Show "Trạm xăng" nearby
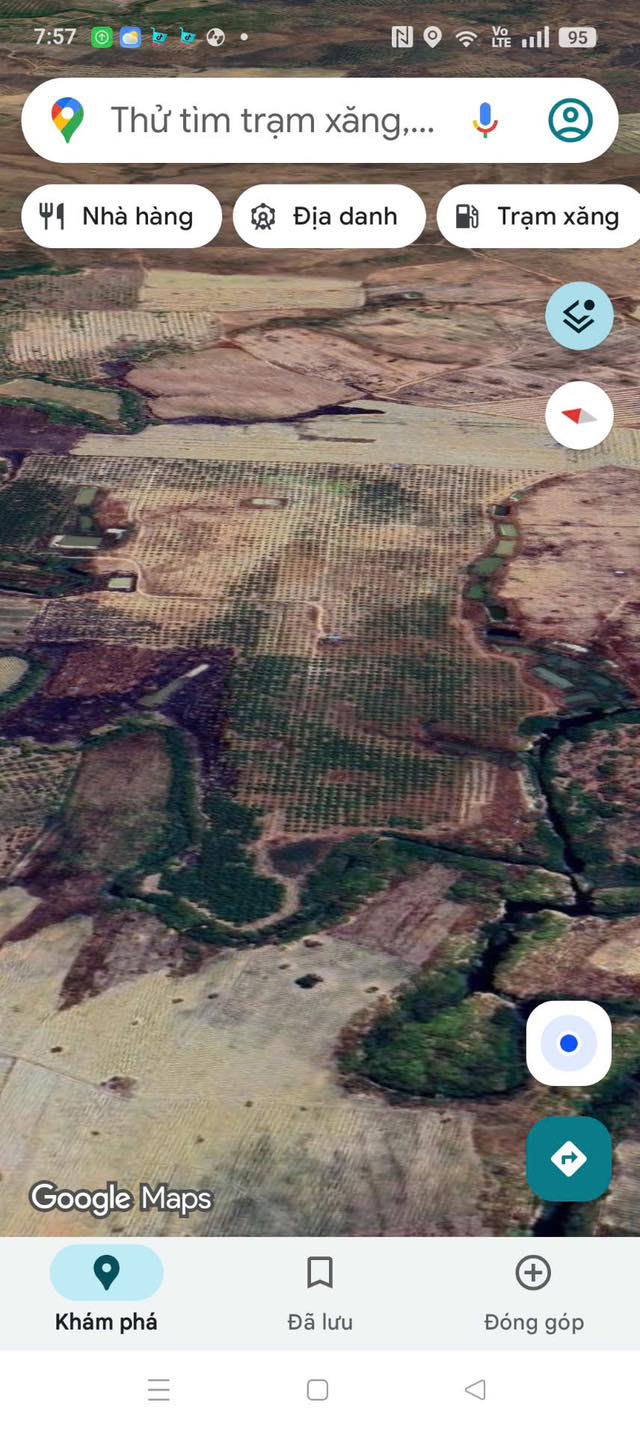Screen dimensions: 640x1429 click(x=540, y=216)
